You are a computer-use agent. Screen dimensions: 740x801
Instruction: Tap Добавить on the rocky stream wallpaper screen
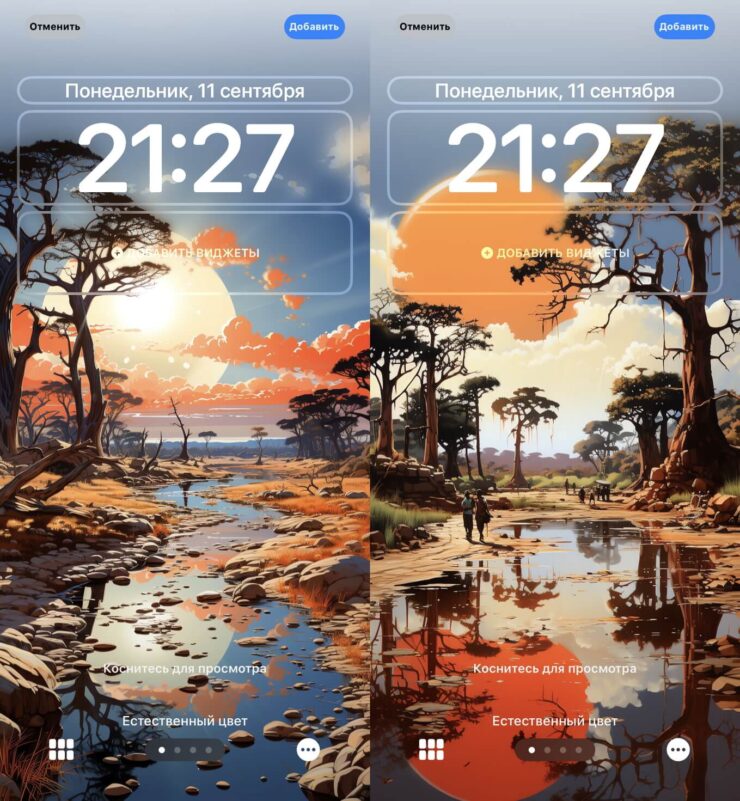pos(314,27)
